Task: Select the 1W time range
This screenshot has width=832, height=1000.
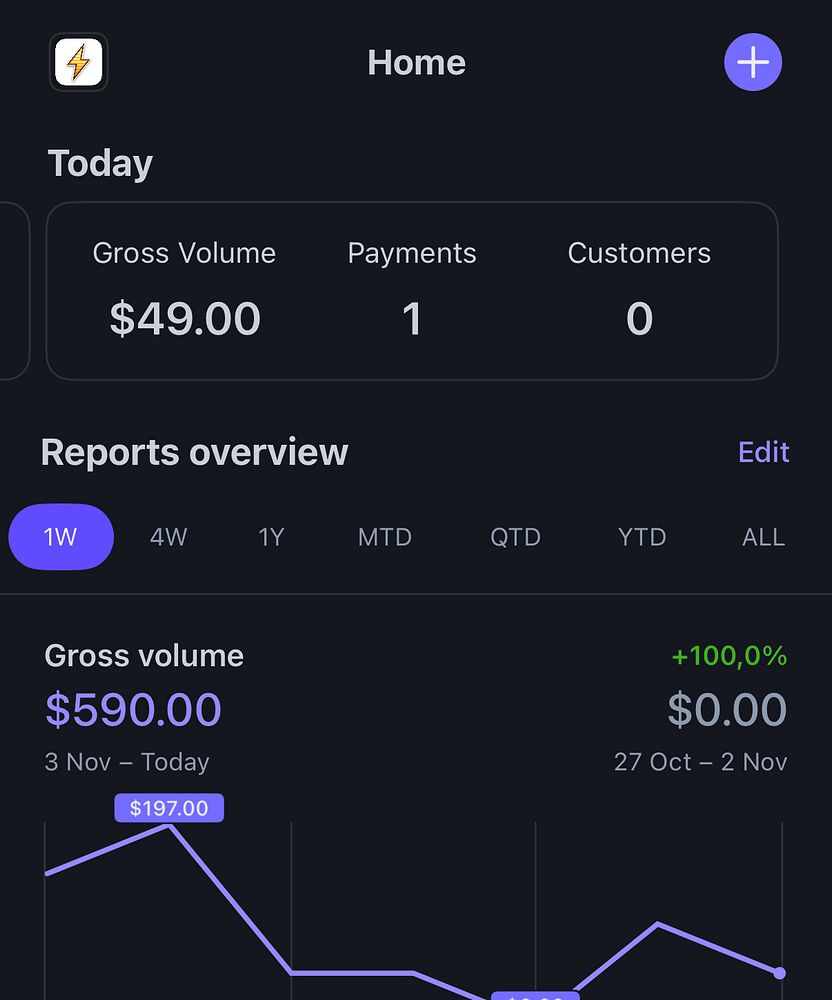Action: tap(61, 537)
